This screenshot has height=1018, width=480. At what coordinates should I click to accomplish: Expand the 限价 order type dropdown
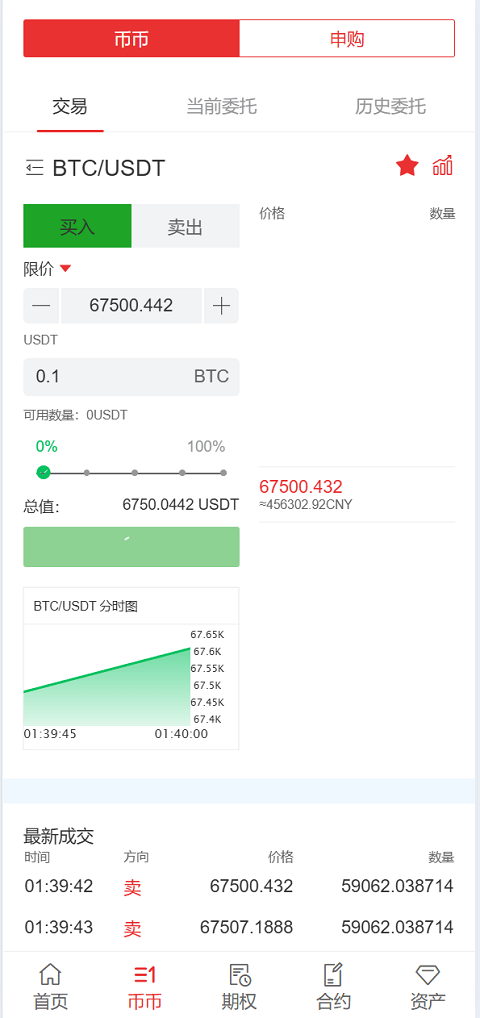coord(47,269)
